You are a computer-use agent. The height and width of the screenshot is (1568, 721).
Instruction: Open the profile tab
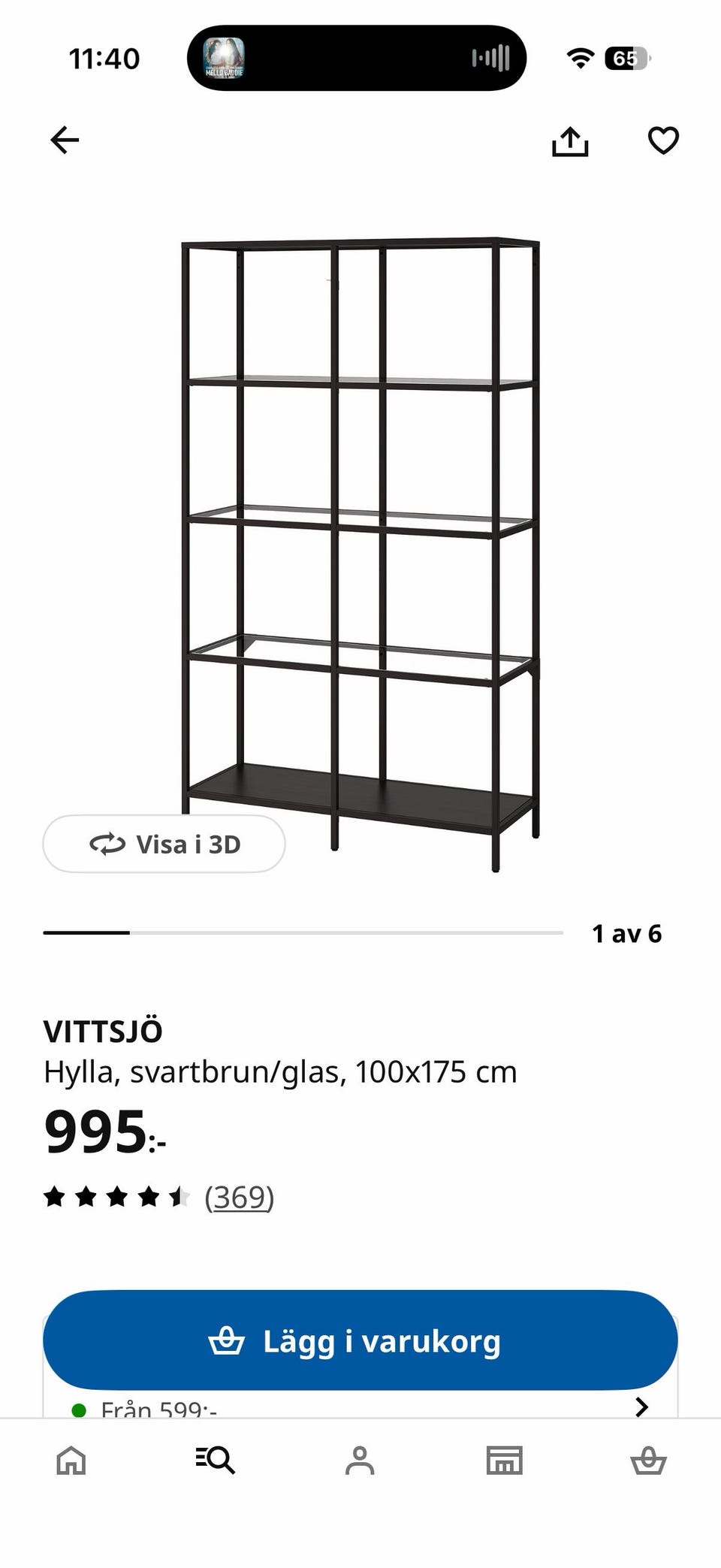[360, 1461]
